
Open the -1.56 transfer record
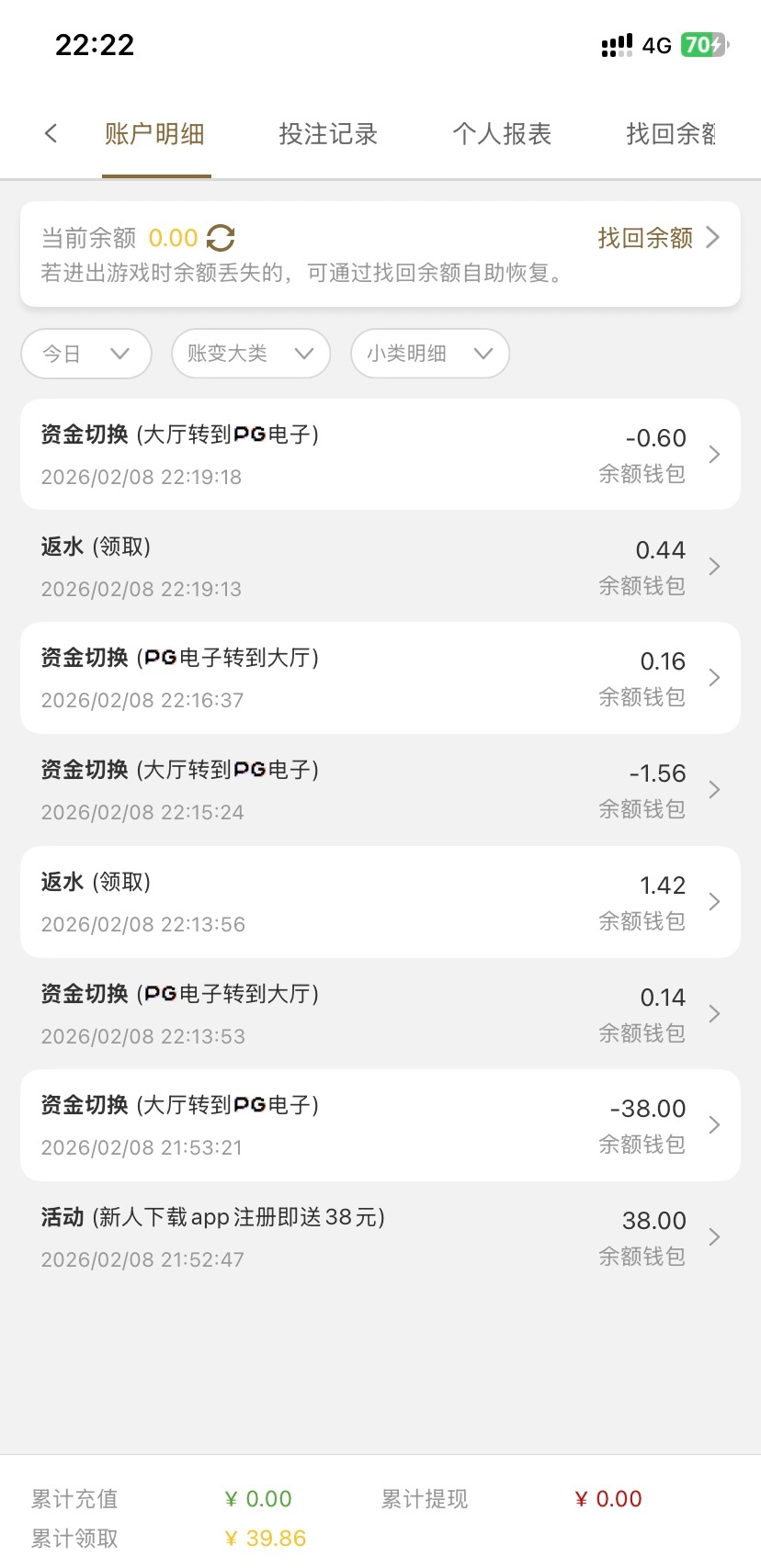click(380, 790)
